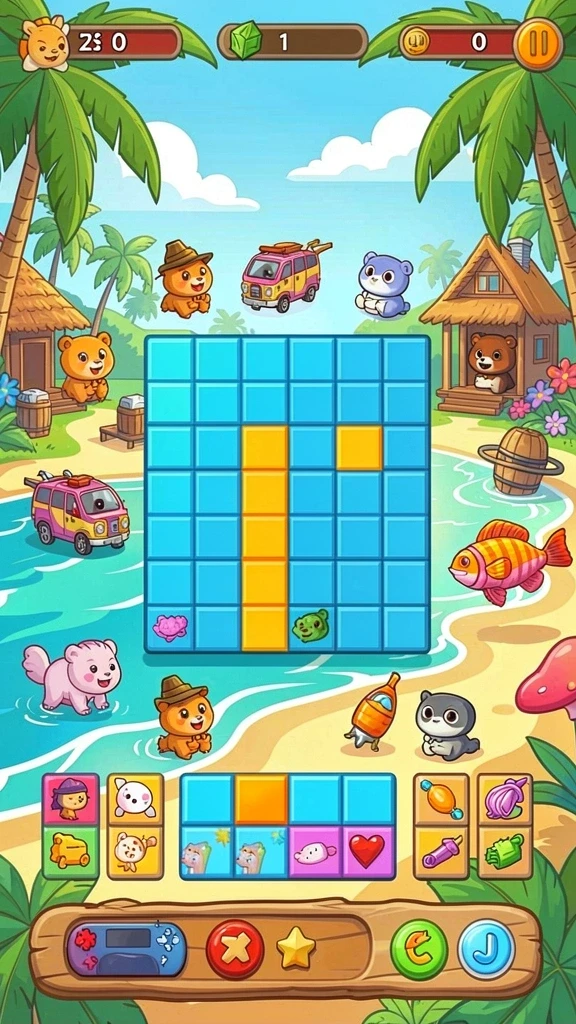Image resolution: width=576 pixels, height=1024 pixels.
Task: Open the gamepad controller button
Action: [x=127, y=949]
